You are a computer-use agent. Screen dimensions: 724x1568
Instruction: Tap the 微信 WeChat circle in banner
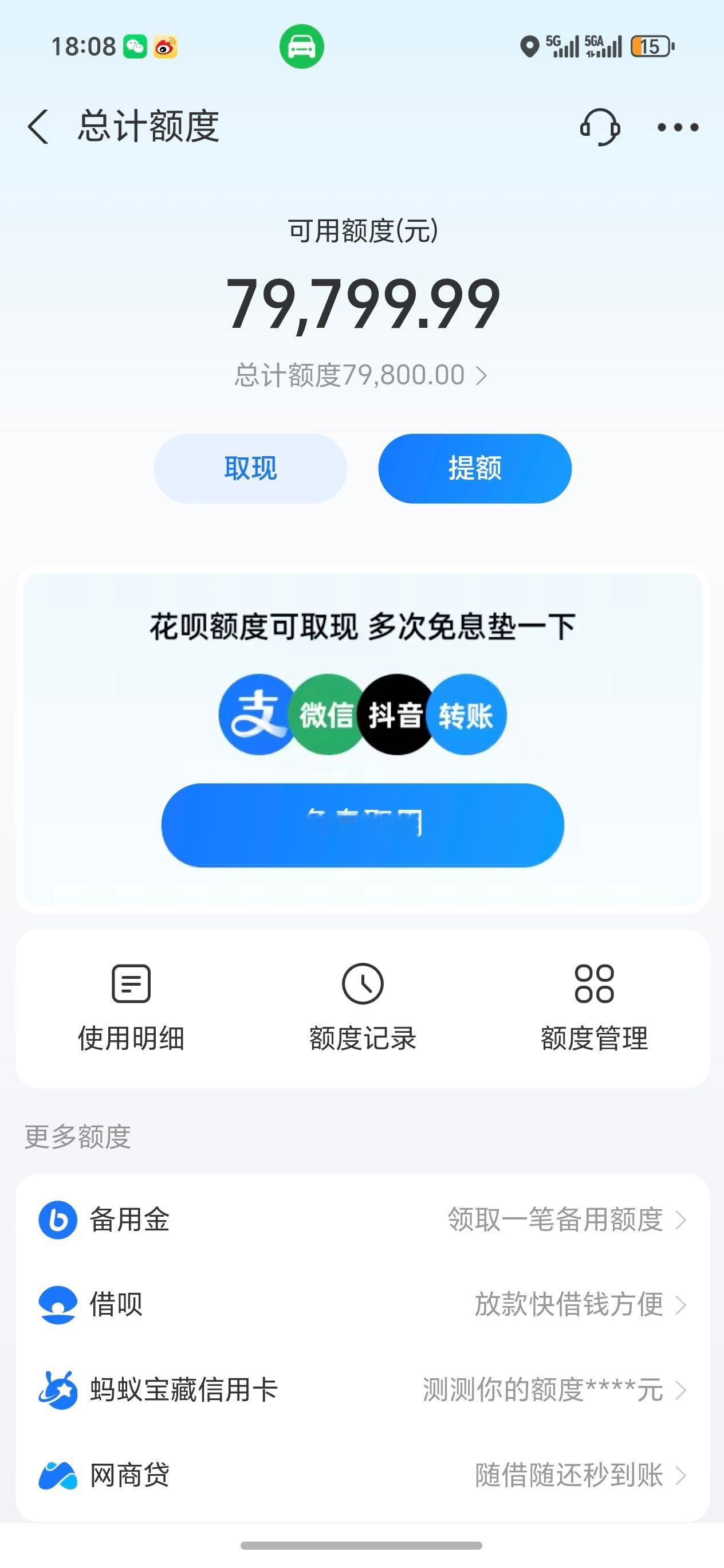coord(326,715)
